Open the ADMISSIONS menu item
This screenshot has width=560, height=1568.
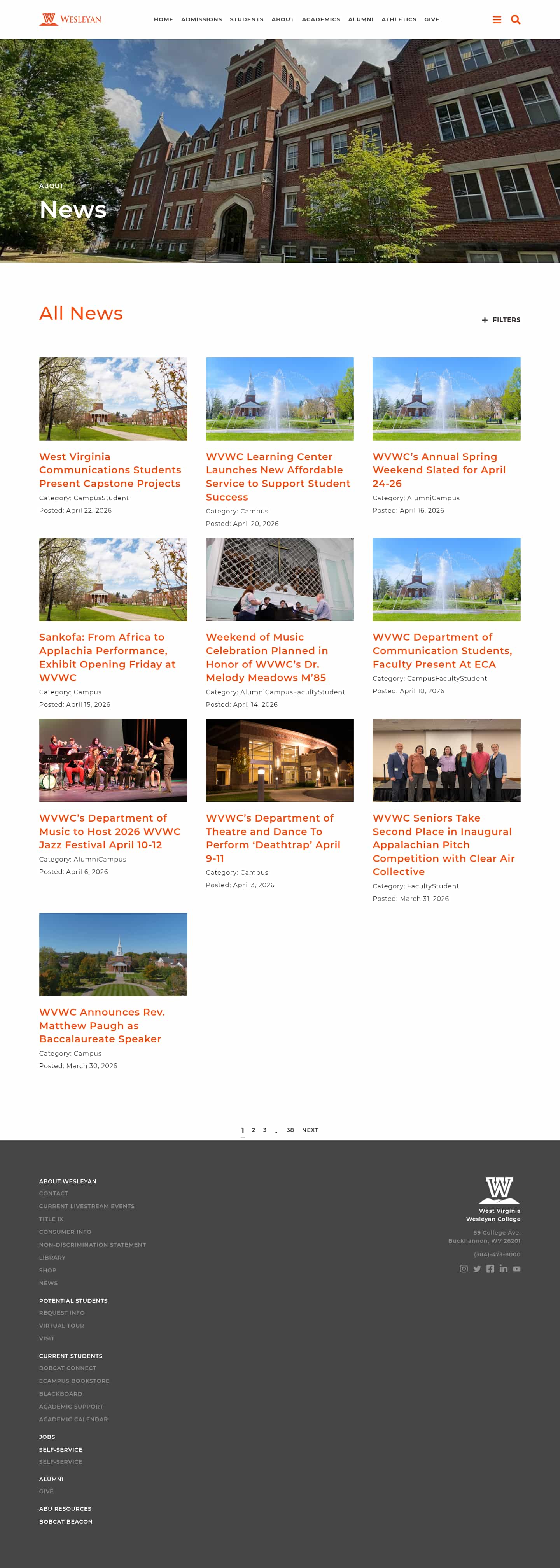point(201,19)
